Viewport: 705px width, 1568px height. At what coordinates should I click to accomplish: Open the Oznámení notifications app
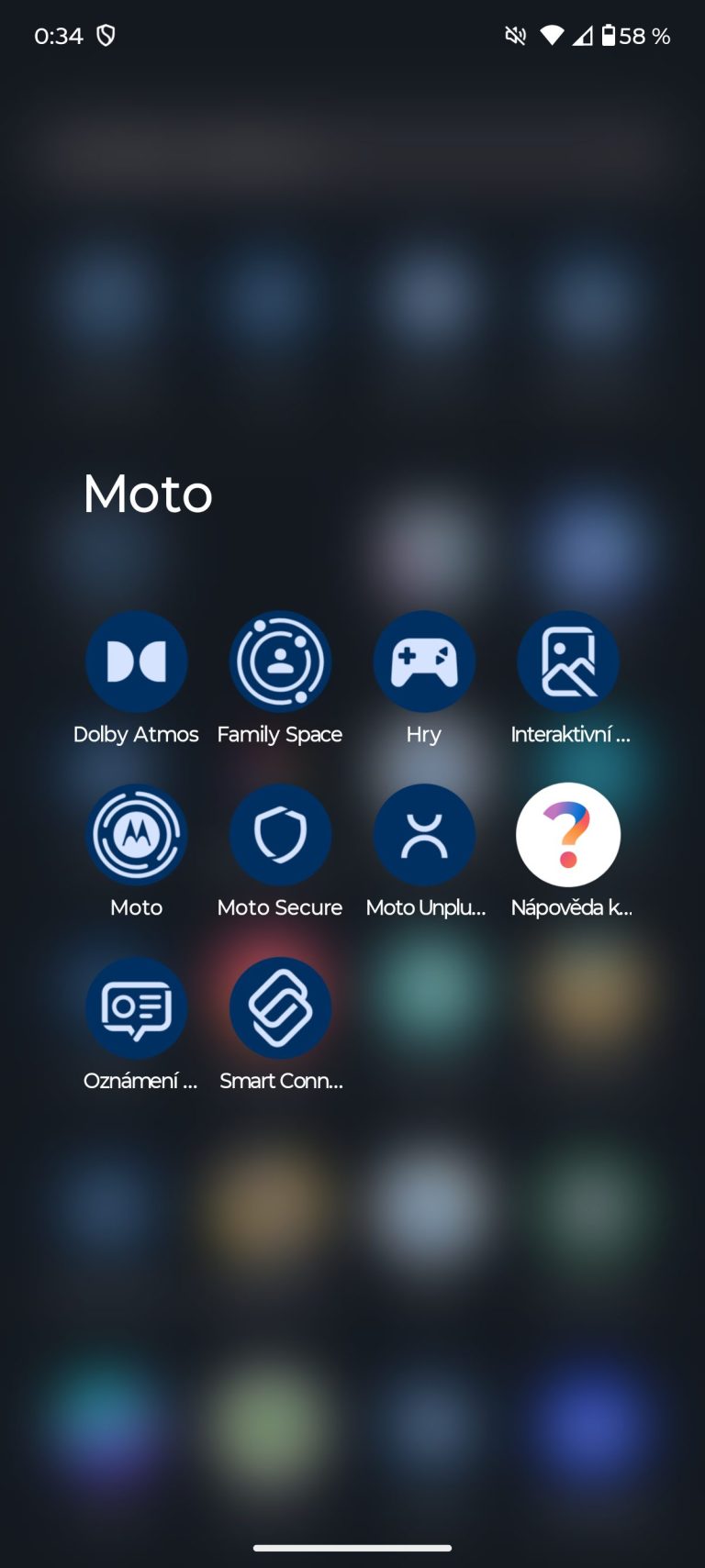tap(136, 1008)
